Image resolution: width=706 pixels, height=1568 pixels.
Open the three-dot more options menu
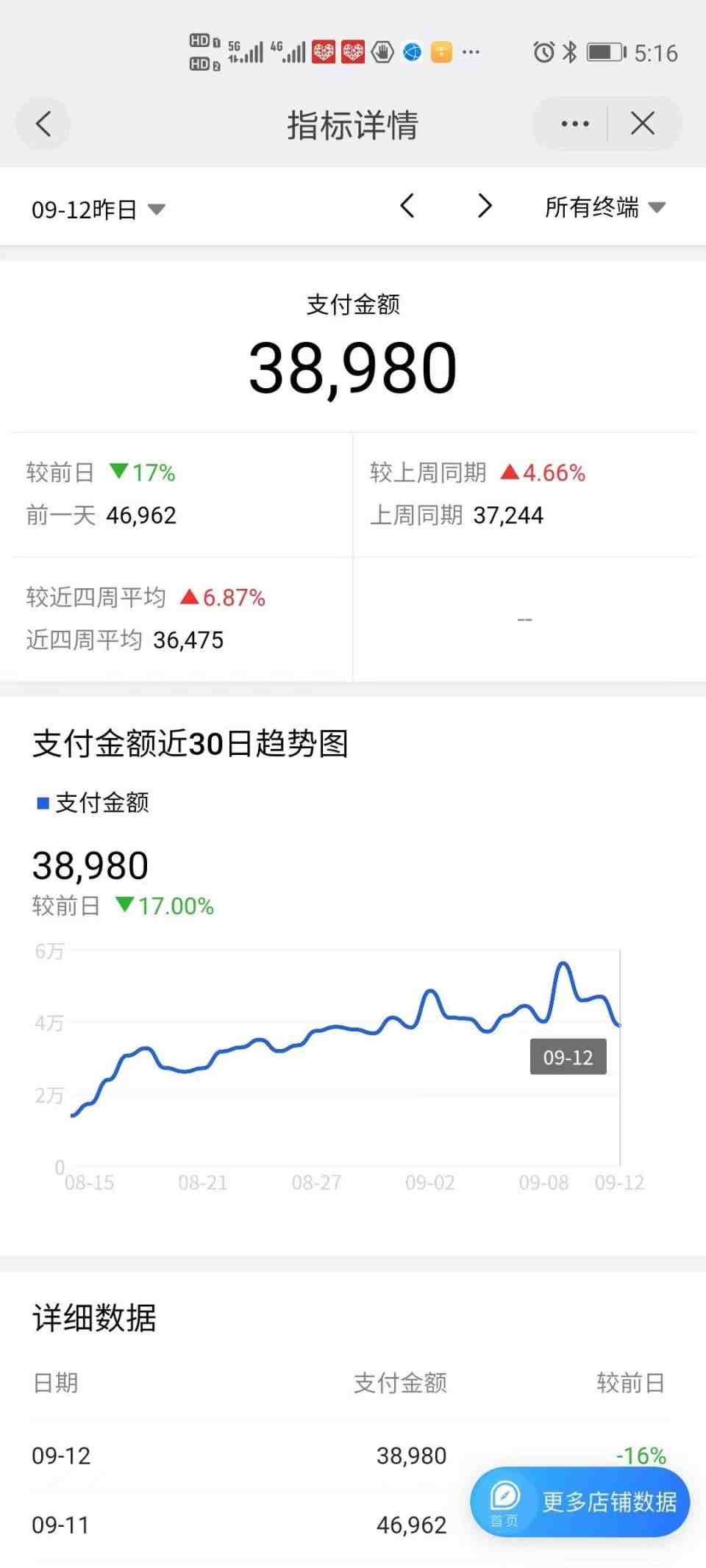point(574,123)
